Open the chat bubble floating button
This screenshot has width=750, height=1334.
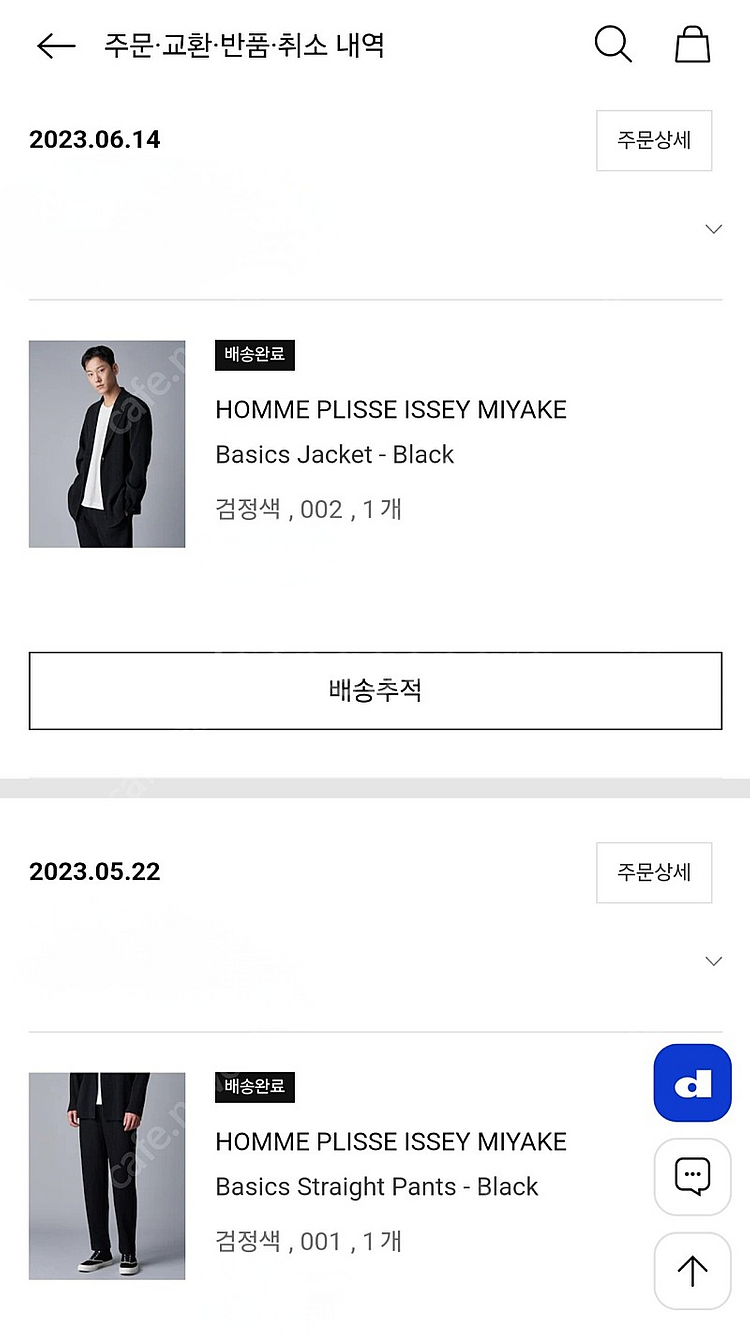point(692,1177)
